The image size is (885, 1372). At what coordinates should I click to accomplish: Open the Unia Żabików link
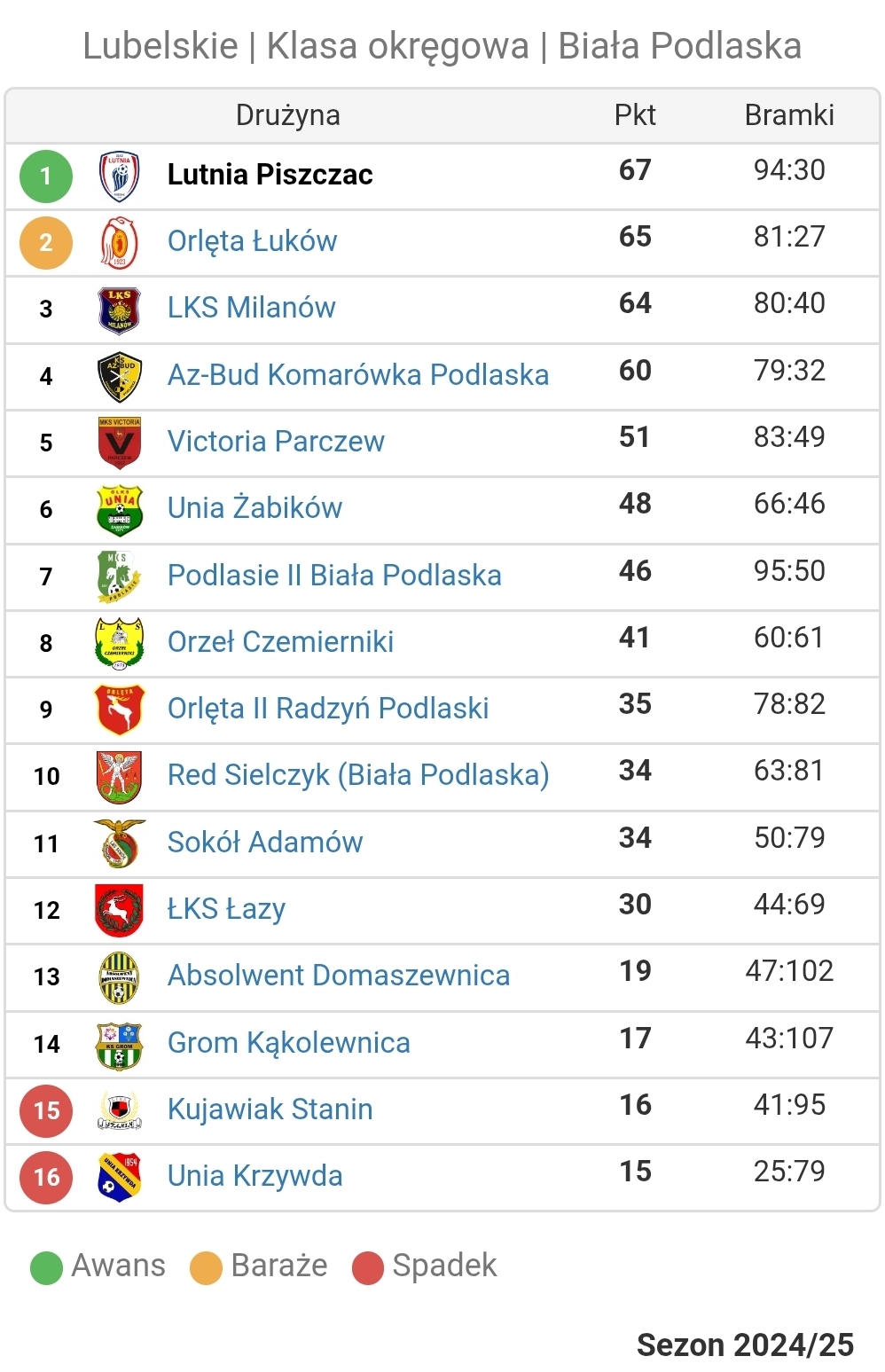(x=255, y=508)
